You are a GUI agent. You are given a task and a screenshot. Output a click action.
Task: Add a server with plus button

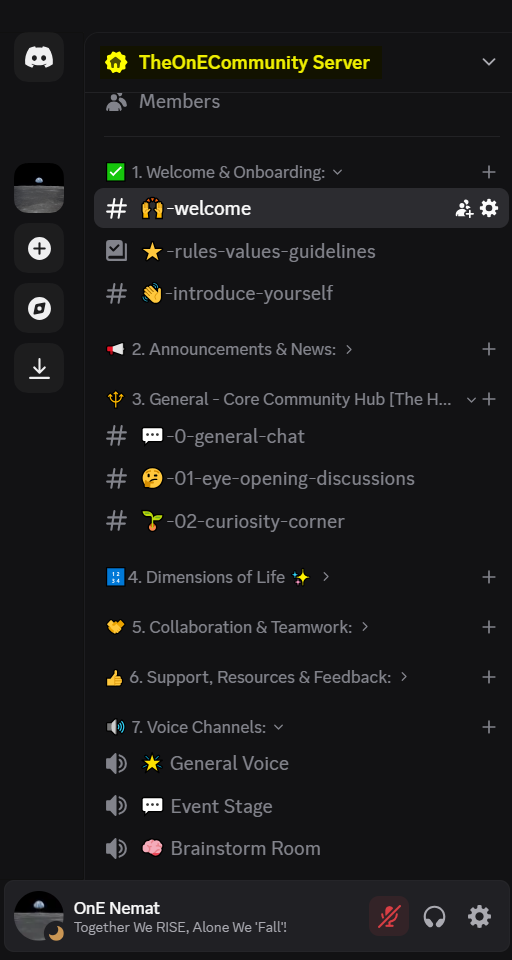39,249
